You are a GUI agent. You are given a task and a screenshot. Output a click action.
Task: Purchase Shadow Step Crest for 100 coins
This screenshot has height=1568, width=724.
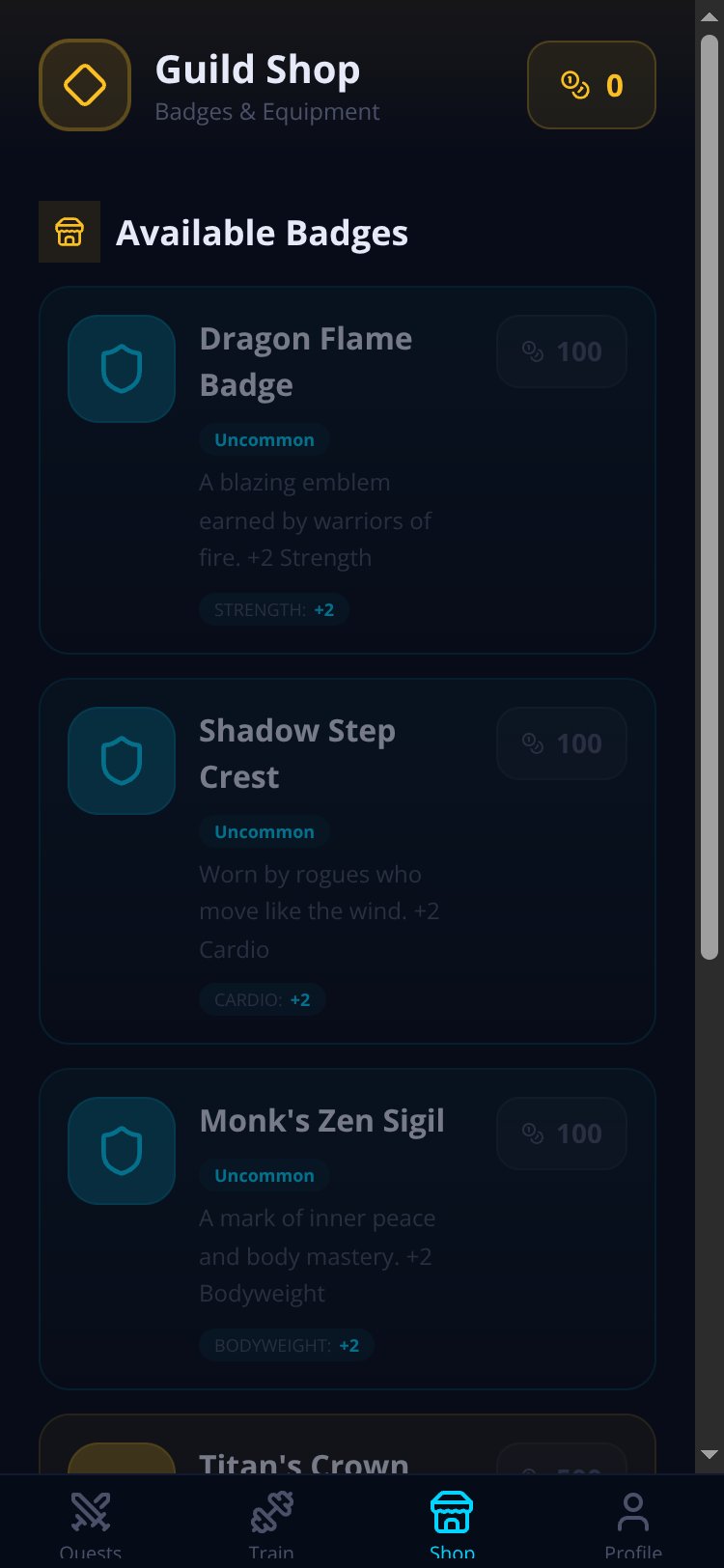(562, 743)
